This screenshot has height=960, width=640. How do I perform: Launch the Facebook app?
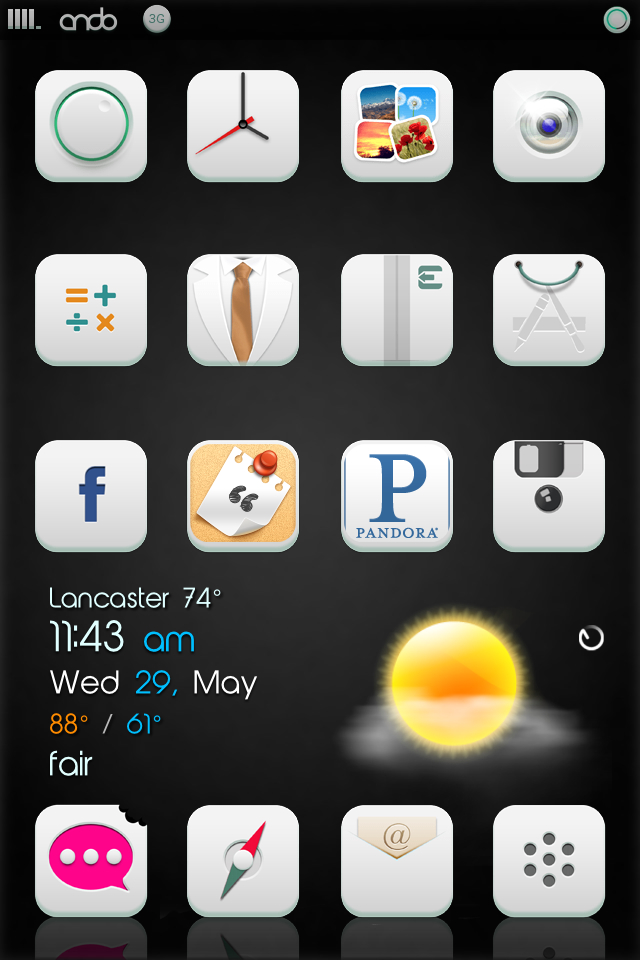click(91, 495)
